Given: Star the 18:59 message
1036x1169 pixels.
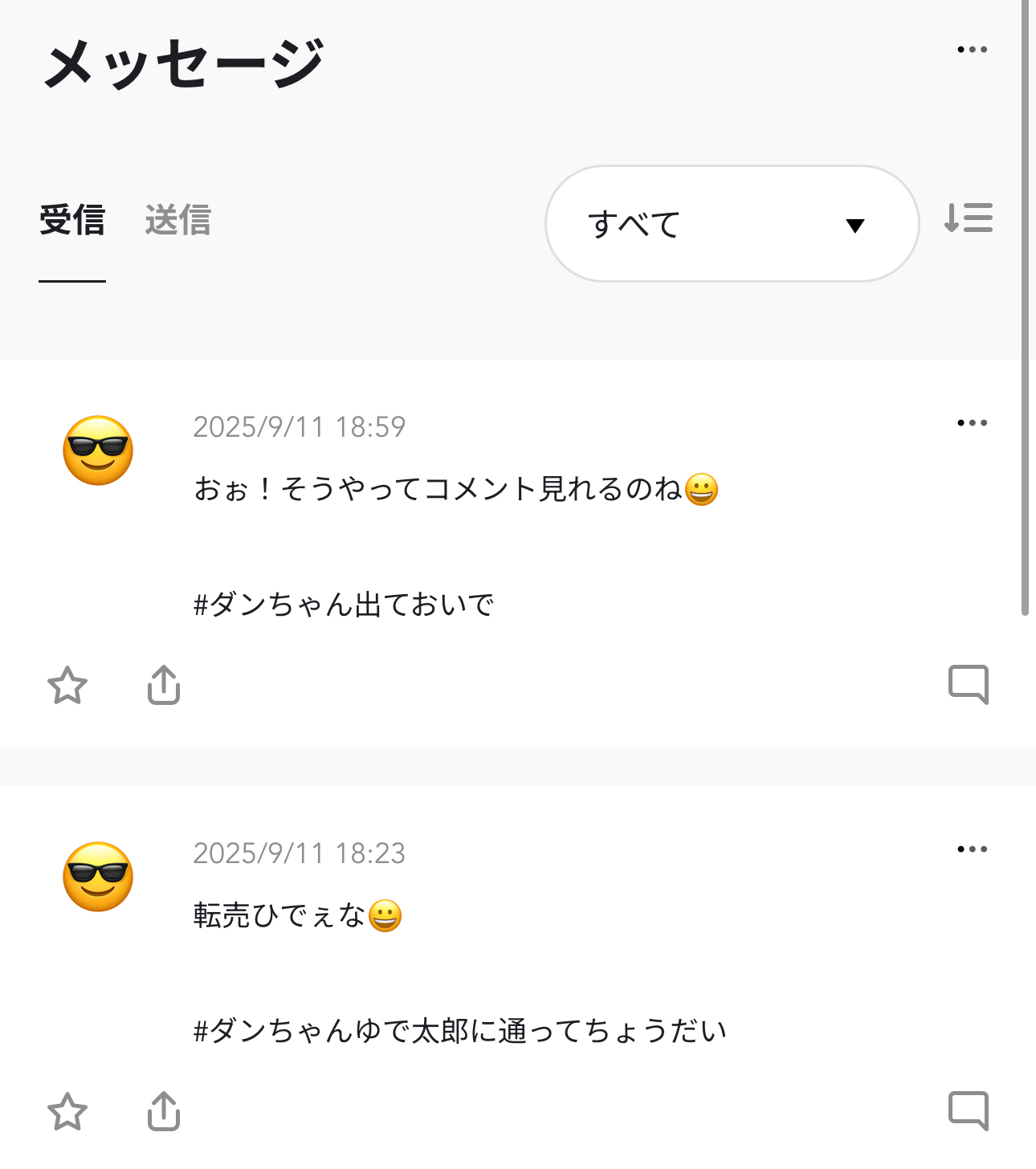Looking at the screenshot, I should (67, 686).
